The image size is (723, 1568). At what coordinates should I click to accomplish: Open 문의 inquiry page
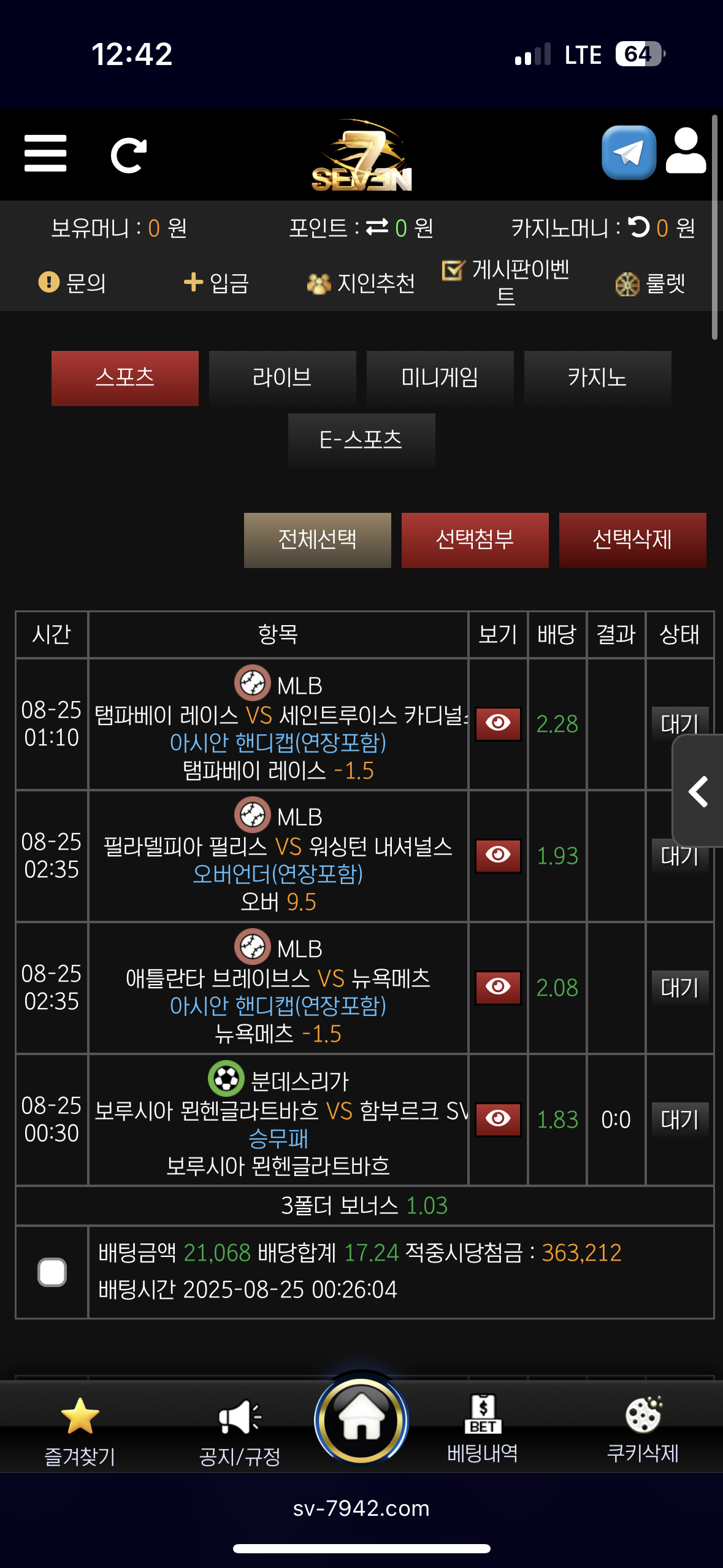click(72, 283)
